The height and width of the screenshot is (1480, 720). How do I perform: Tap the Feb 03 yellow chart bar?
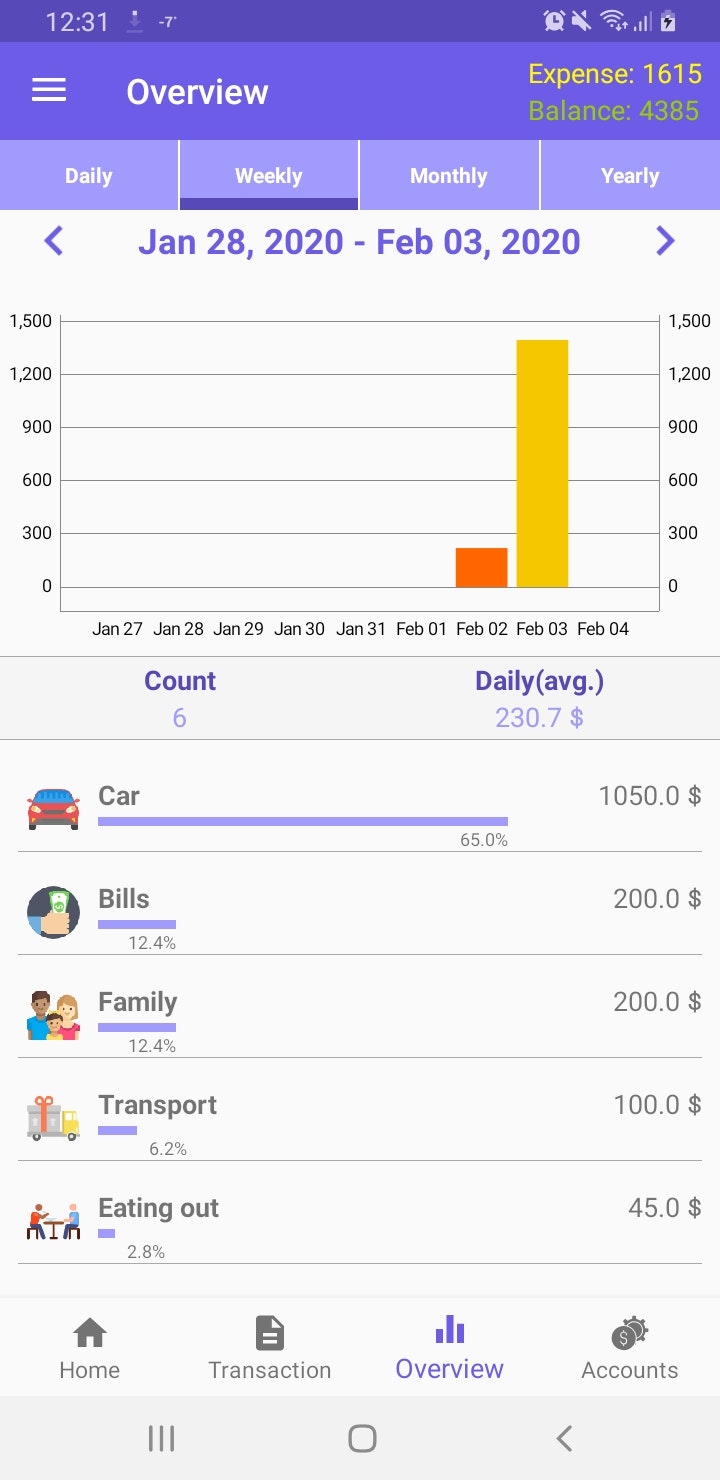pyautogui.click(x=541, y=460)
